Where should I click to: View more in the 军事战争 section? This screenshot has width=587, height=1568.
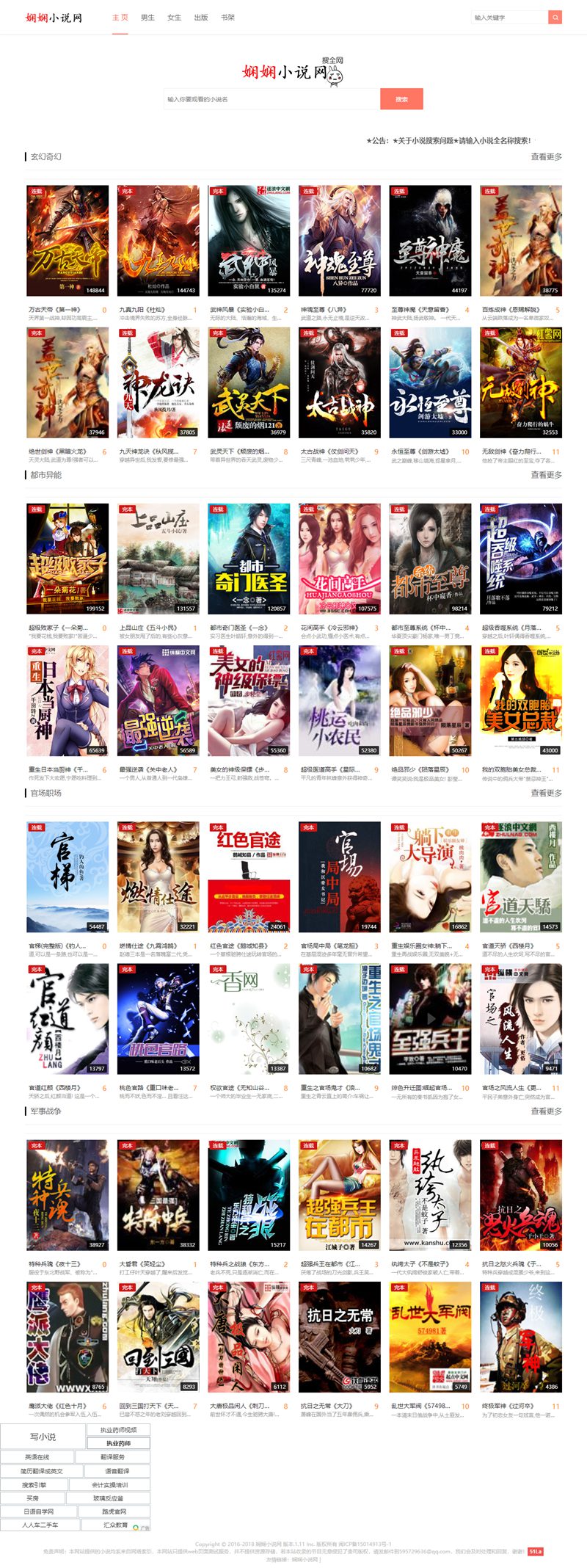pos(546,1111)
